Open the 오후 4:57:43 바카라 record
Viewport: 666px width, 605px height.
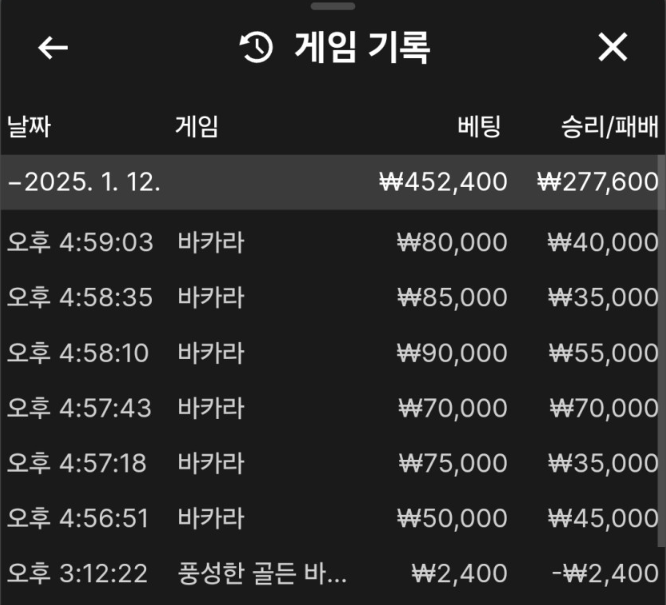[x=330, y=407]
